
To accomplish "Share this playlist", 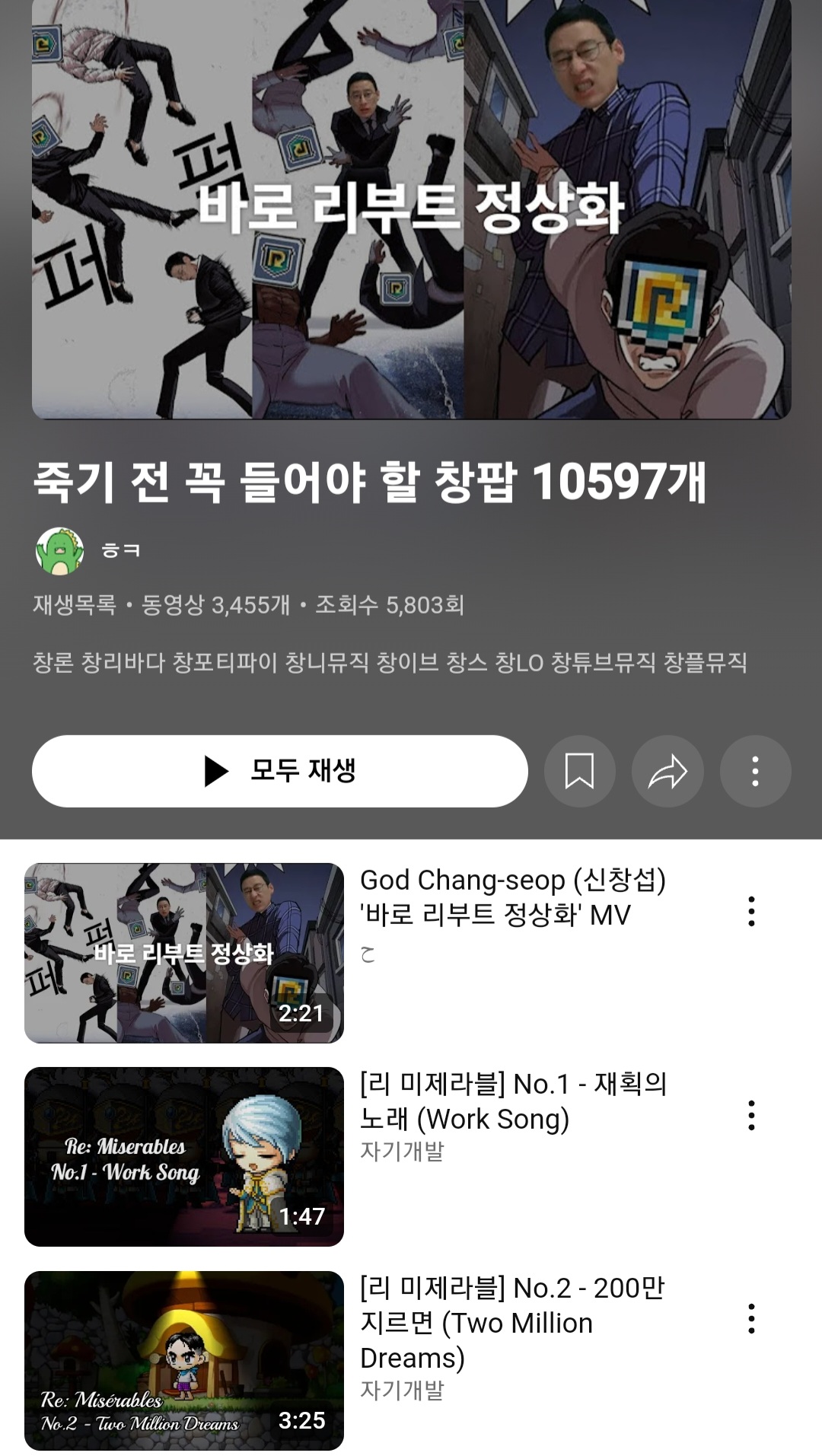I will [667, 770].
